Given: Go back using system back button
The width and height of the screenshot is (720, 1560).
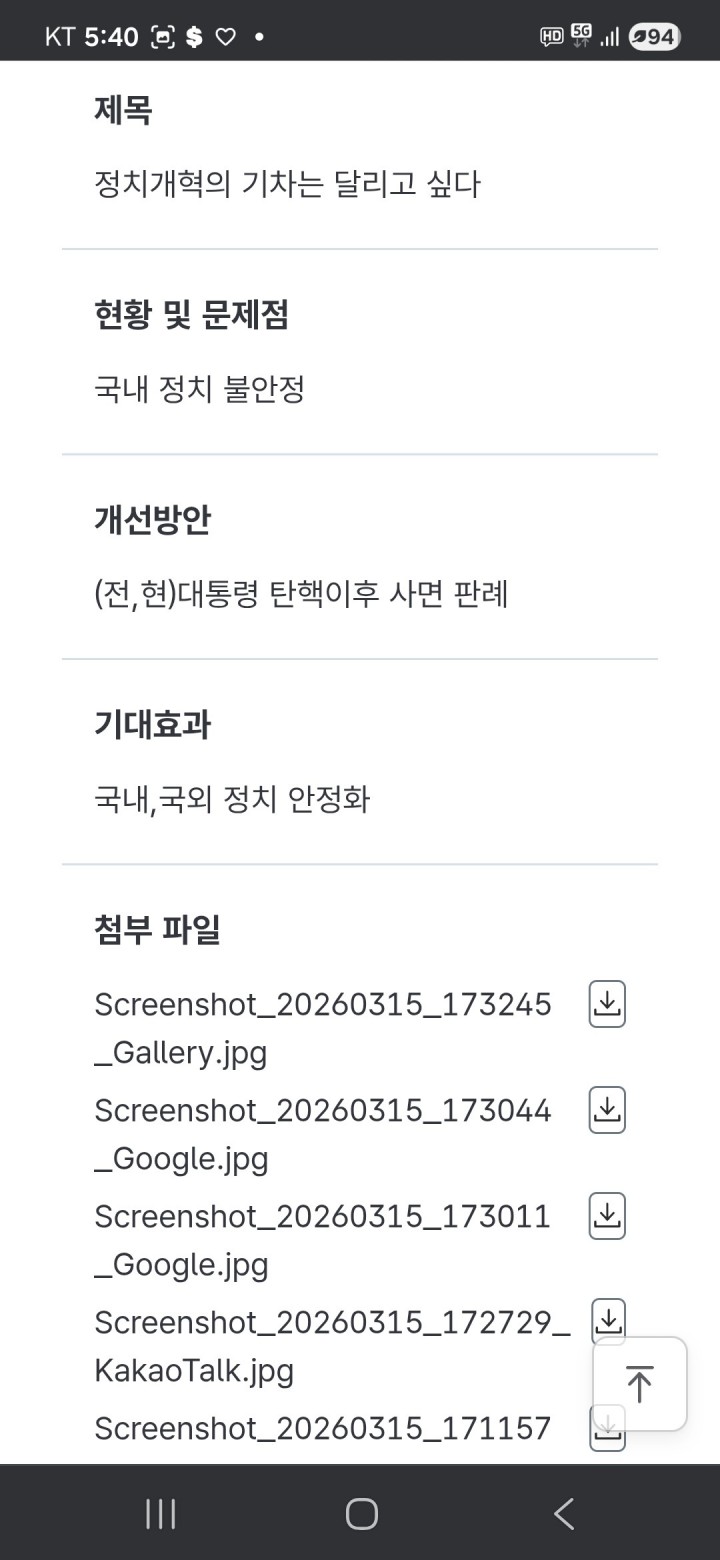Looking at the screenshot, I should pos(564,1513).
